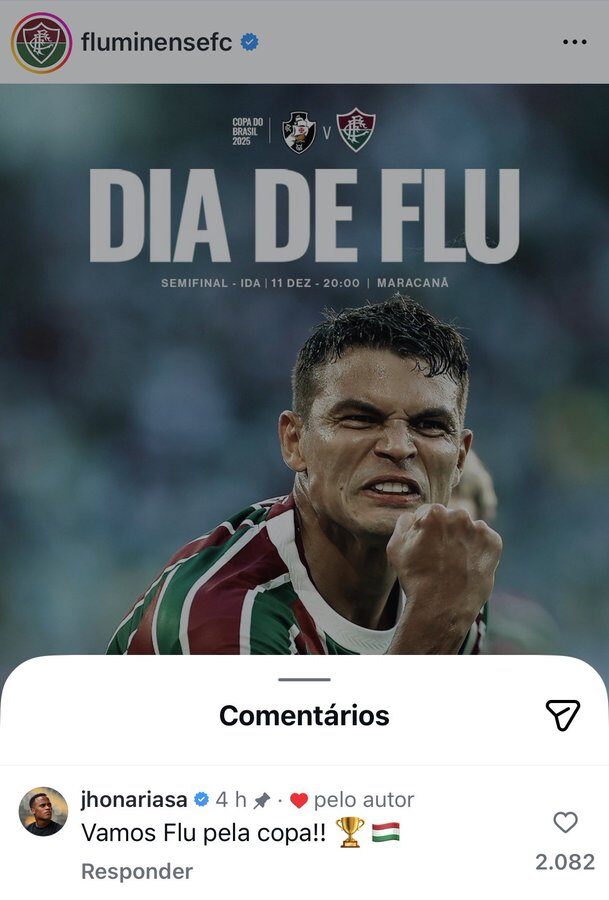Image resolution: width=609 pixels, height=900 pixels.
Task: Tap Responder to reply to jhonariasa
Action: click(x=137, y=871)
